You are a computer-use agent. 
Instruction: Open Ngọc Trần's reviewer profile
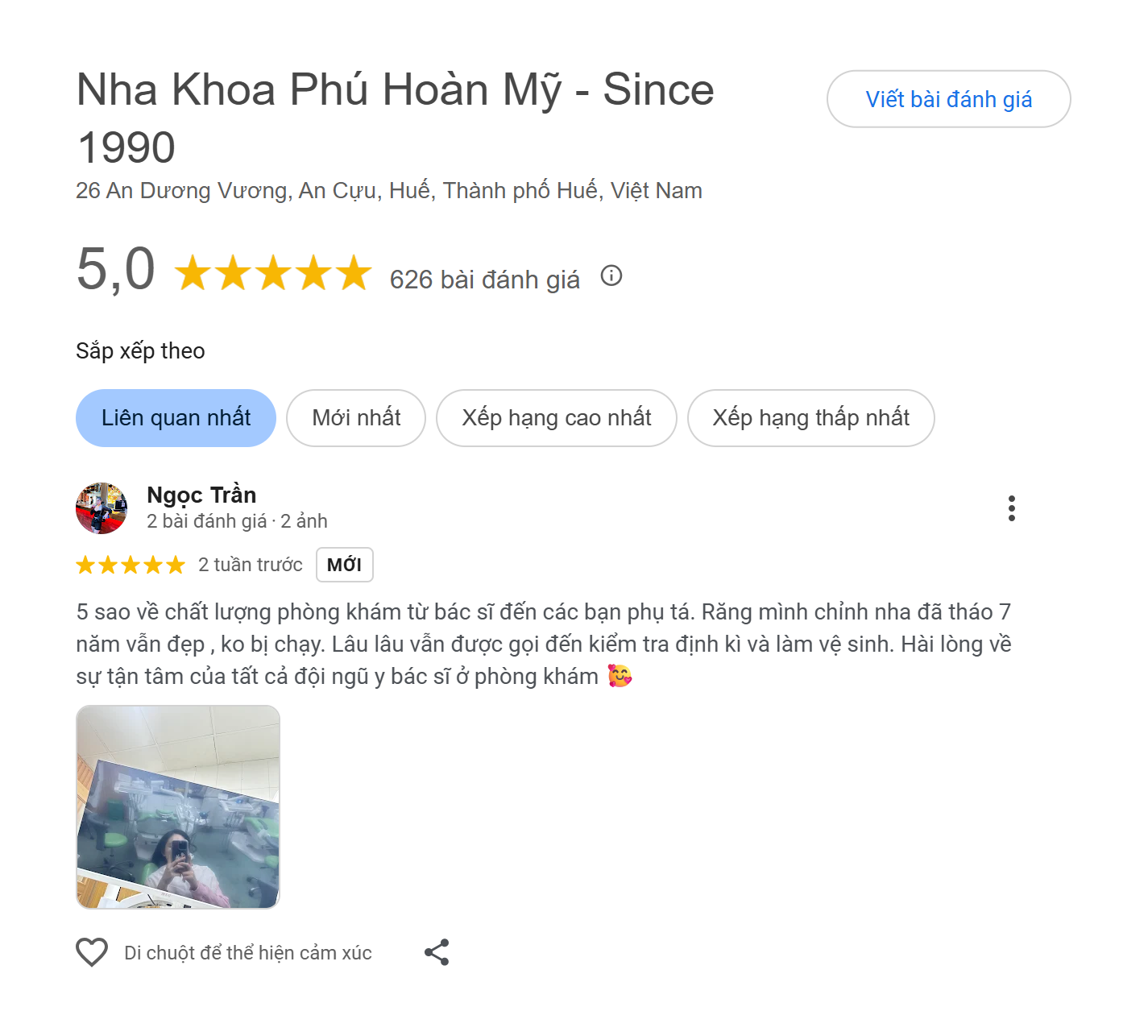tap(201, 495)
